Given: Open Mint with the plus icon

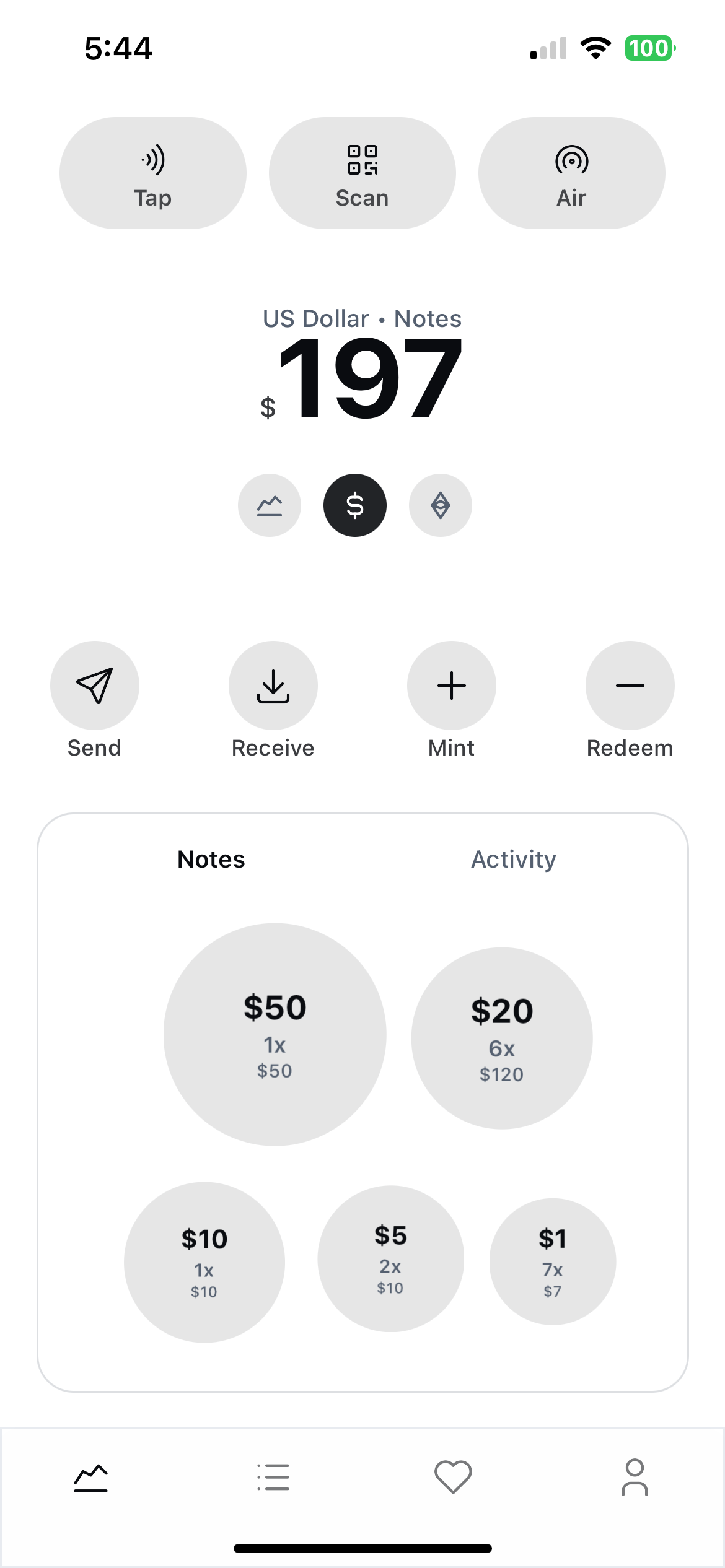Looking at the screenshot, I should coord(451,685).
